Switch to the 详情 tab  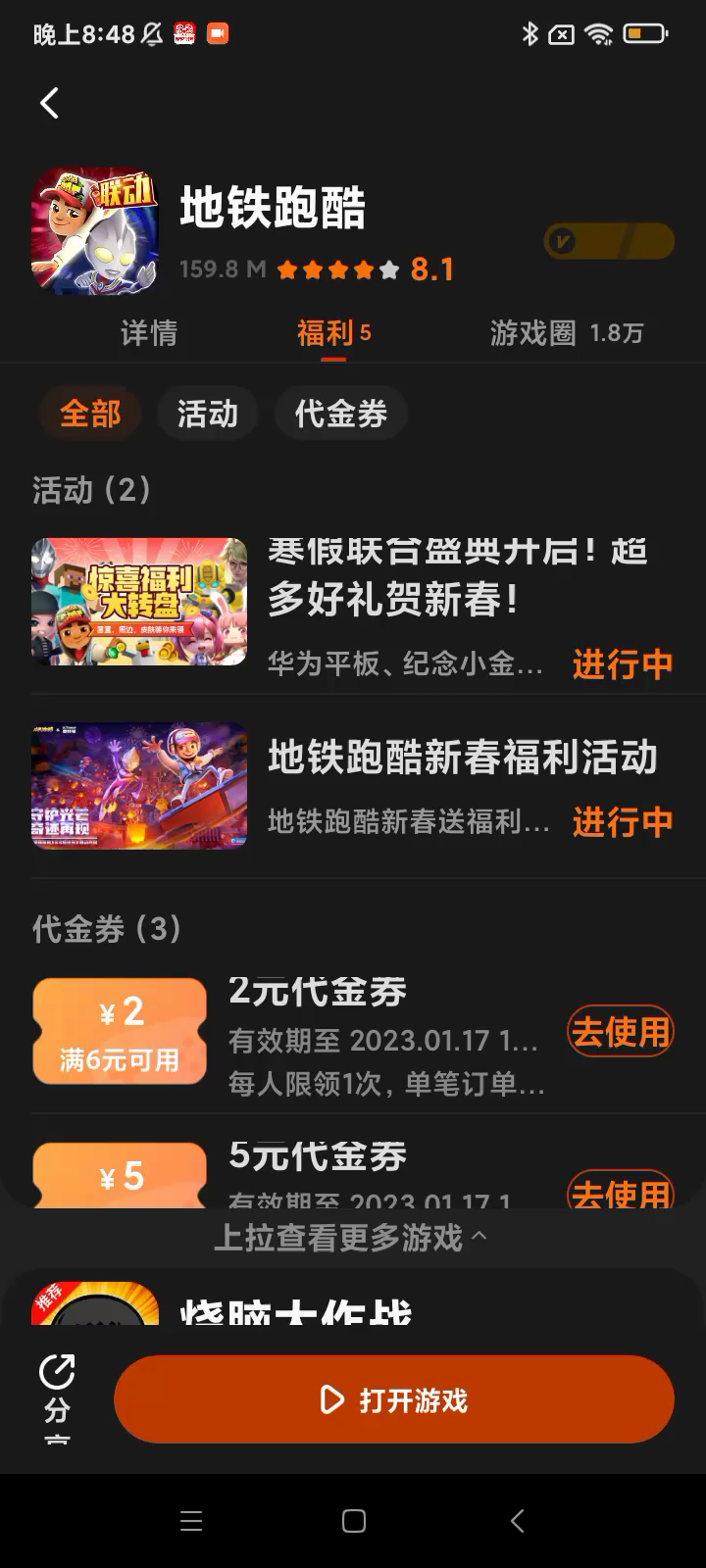tap(149, 333)
